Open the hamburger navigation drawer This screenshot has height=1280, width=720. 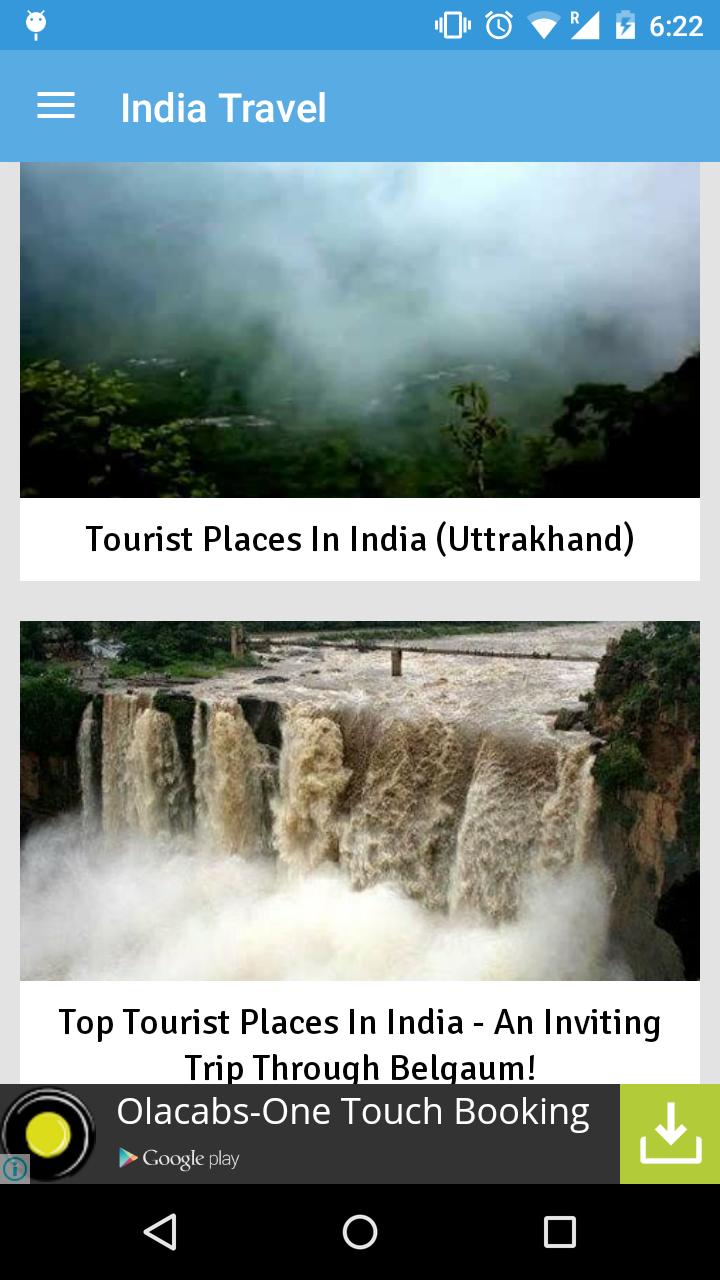click(56, 107)
